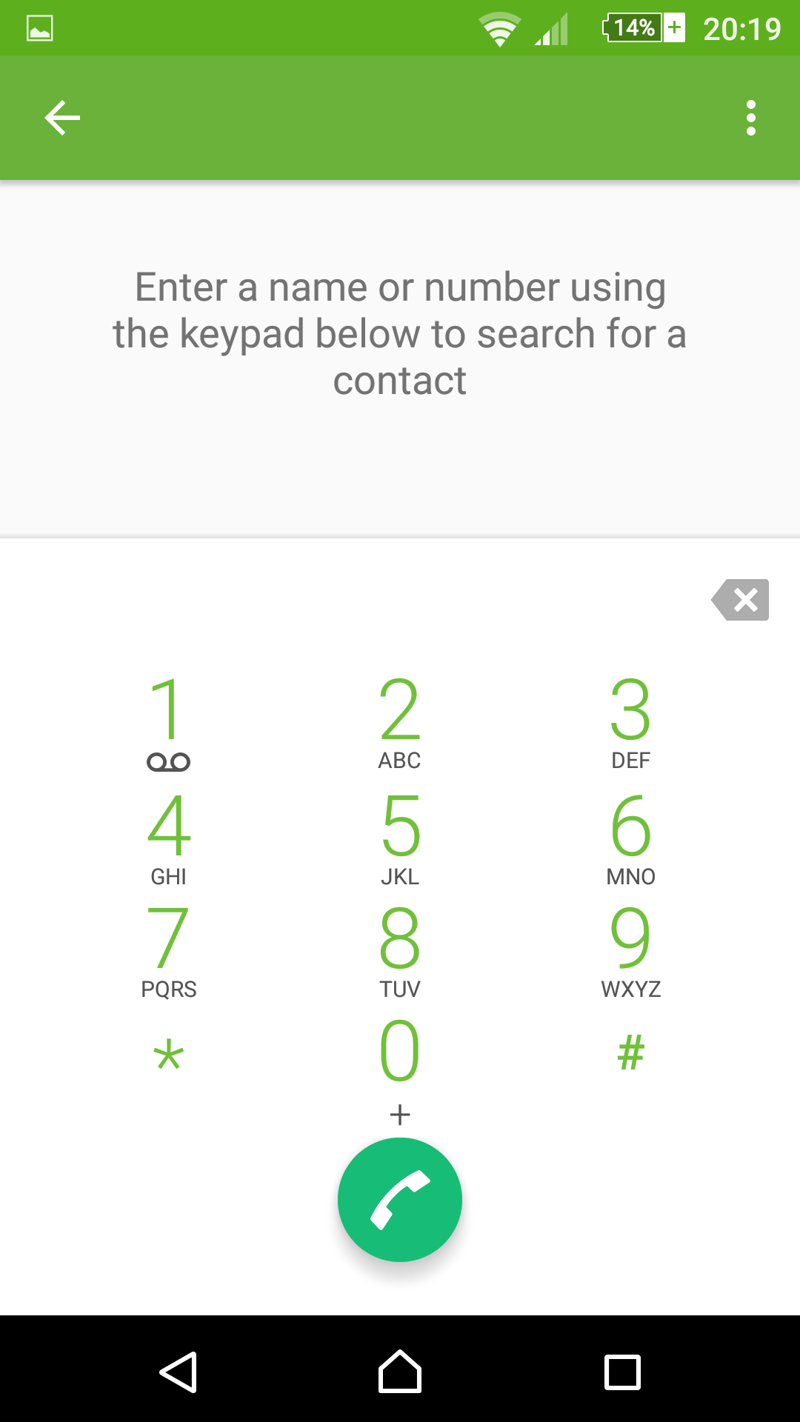
Task: Tap the 9 WXYZ key
Action: coord(630,951)
